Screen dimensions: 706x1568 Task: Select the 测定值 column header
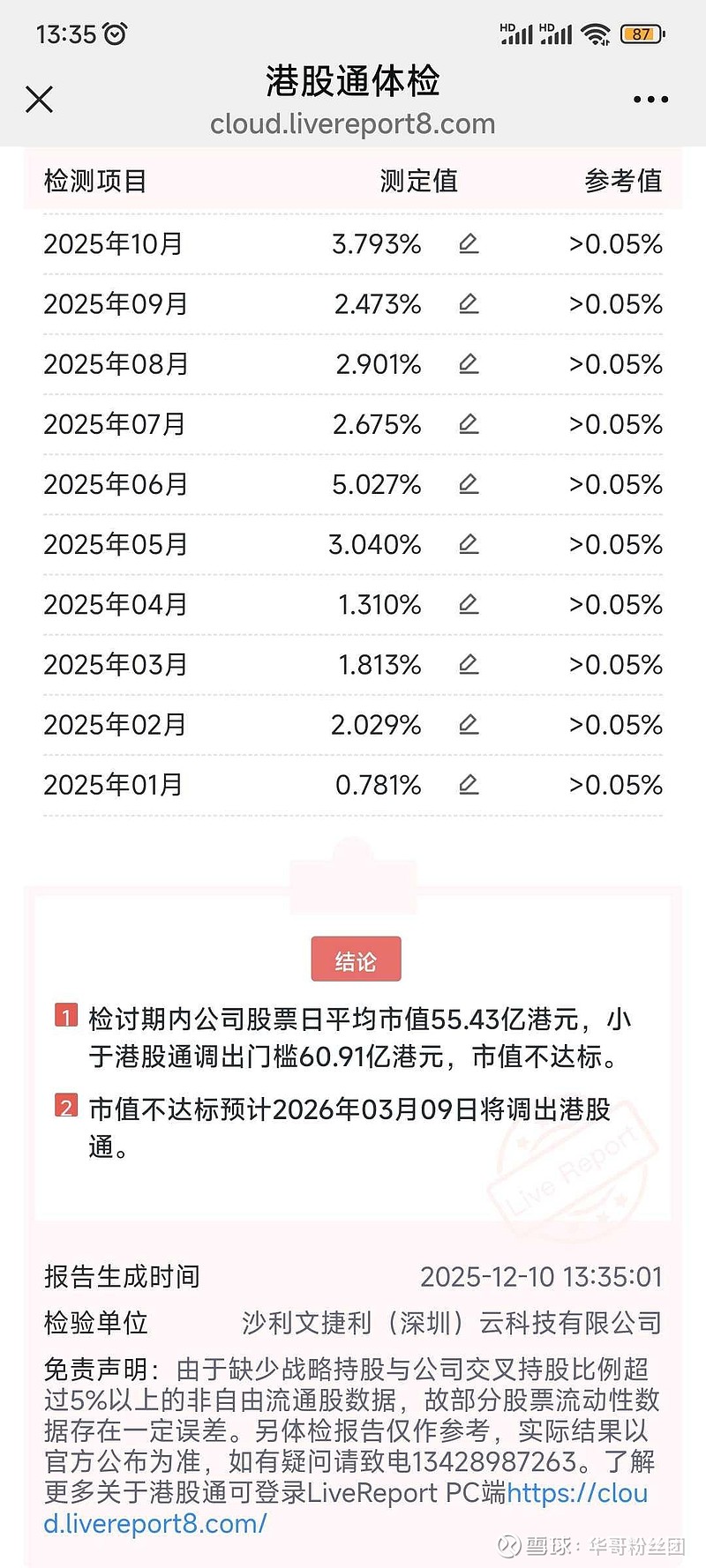417,183
